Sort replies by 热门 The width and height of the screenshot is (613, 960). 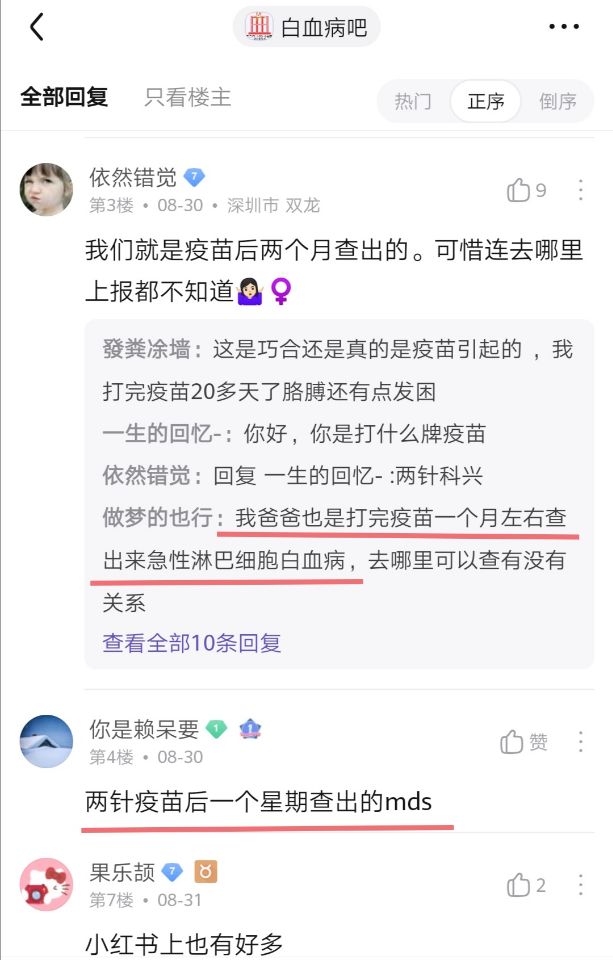pos(413,101)
